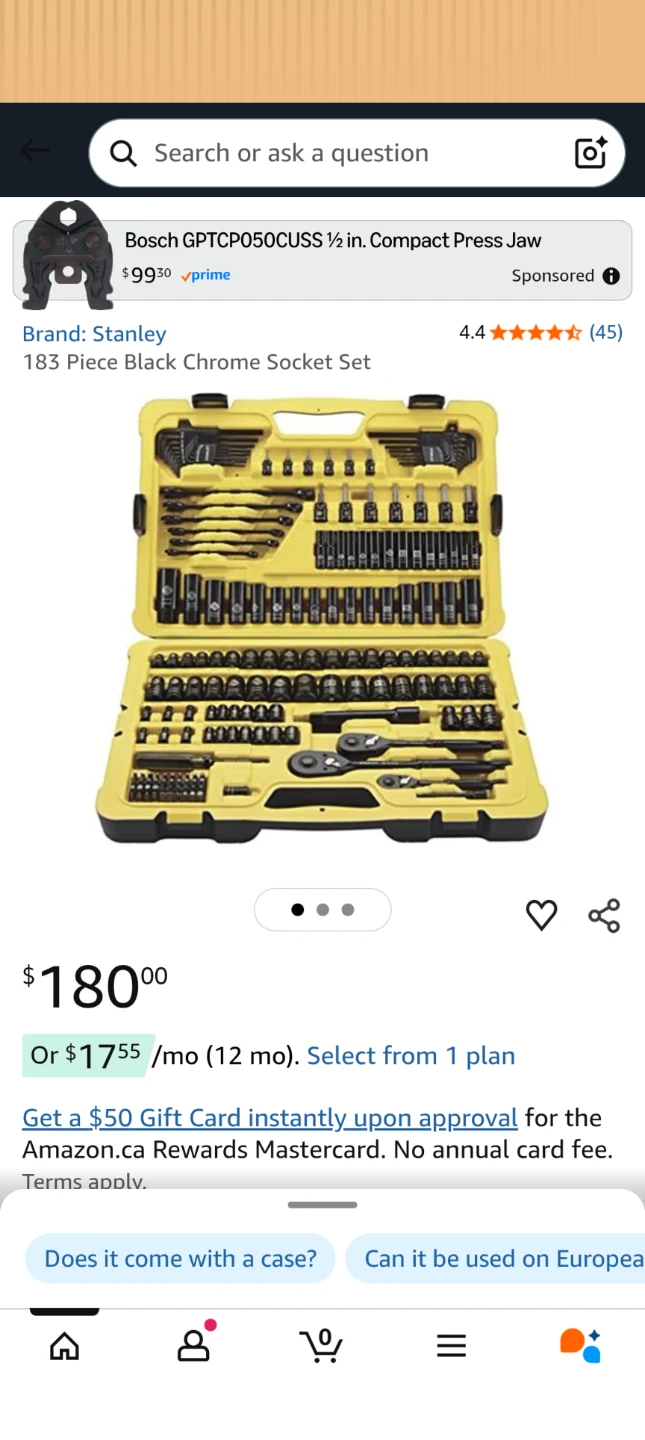
Task: Go back using the arrow icon
Action: [x=34, y=151]
